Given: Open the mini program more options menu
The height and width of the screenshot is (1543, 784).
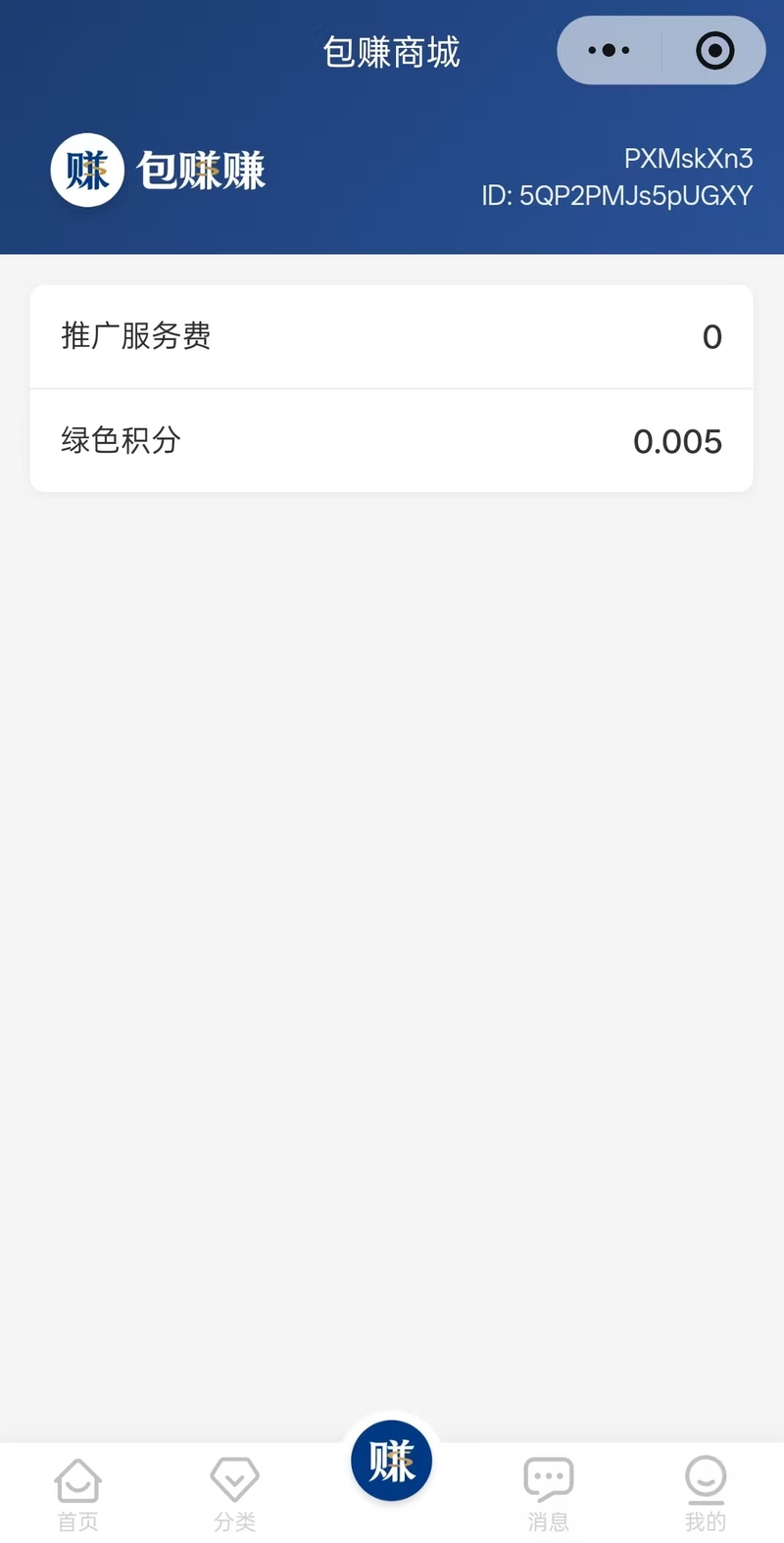Looking at the screenshot, I should point(609,51).
